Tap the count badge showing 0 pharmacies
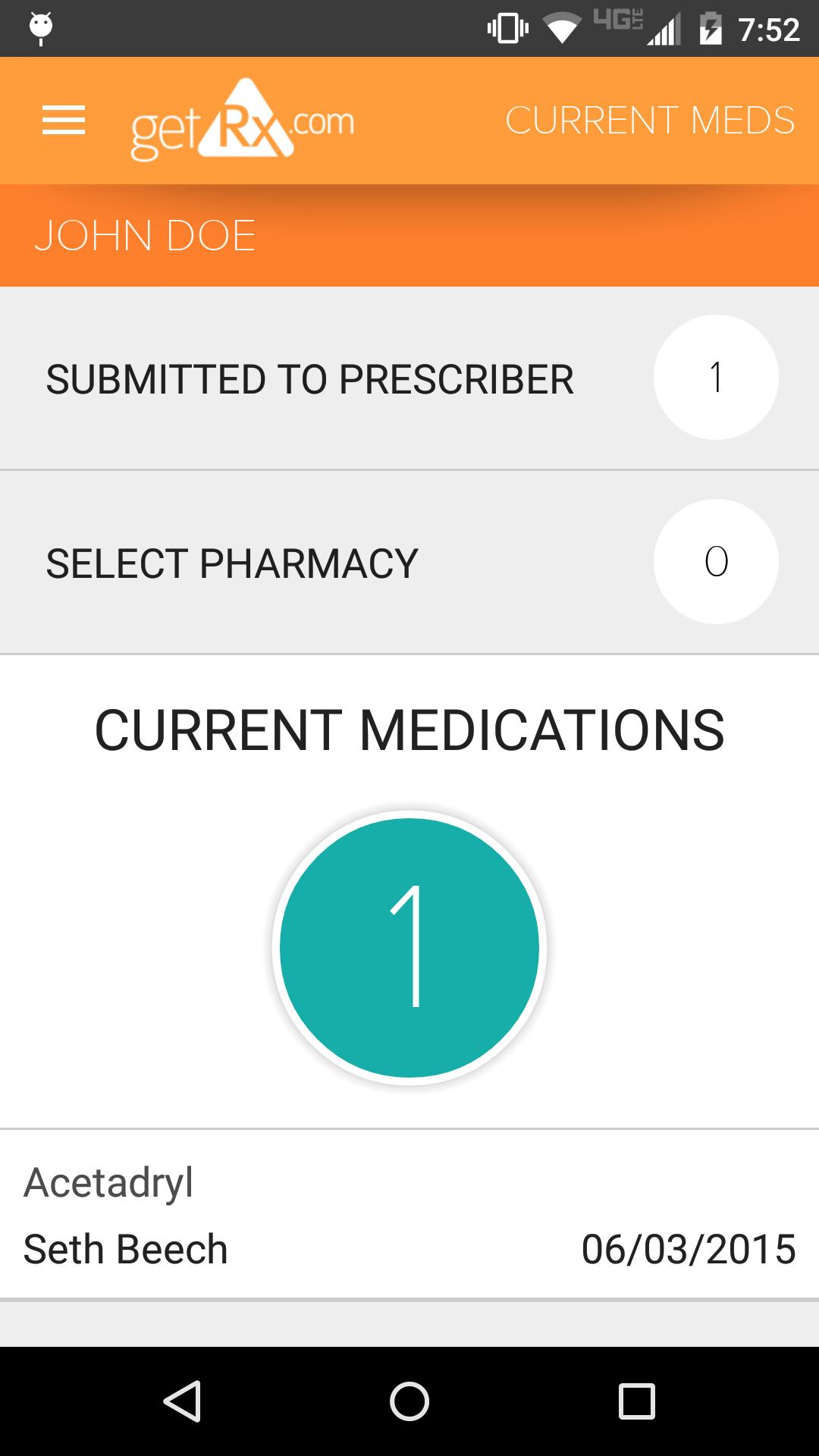Screen dimensions: 819x1456 click(716, 561)
